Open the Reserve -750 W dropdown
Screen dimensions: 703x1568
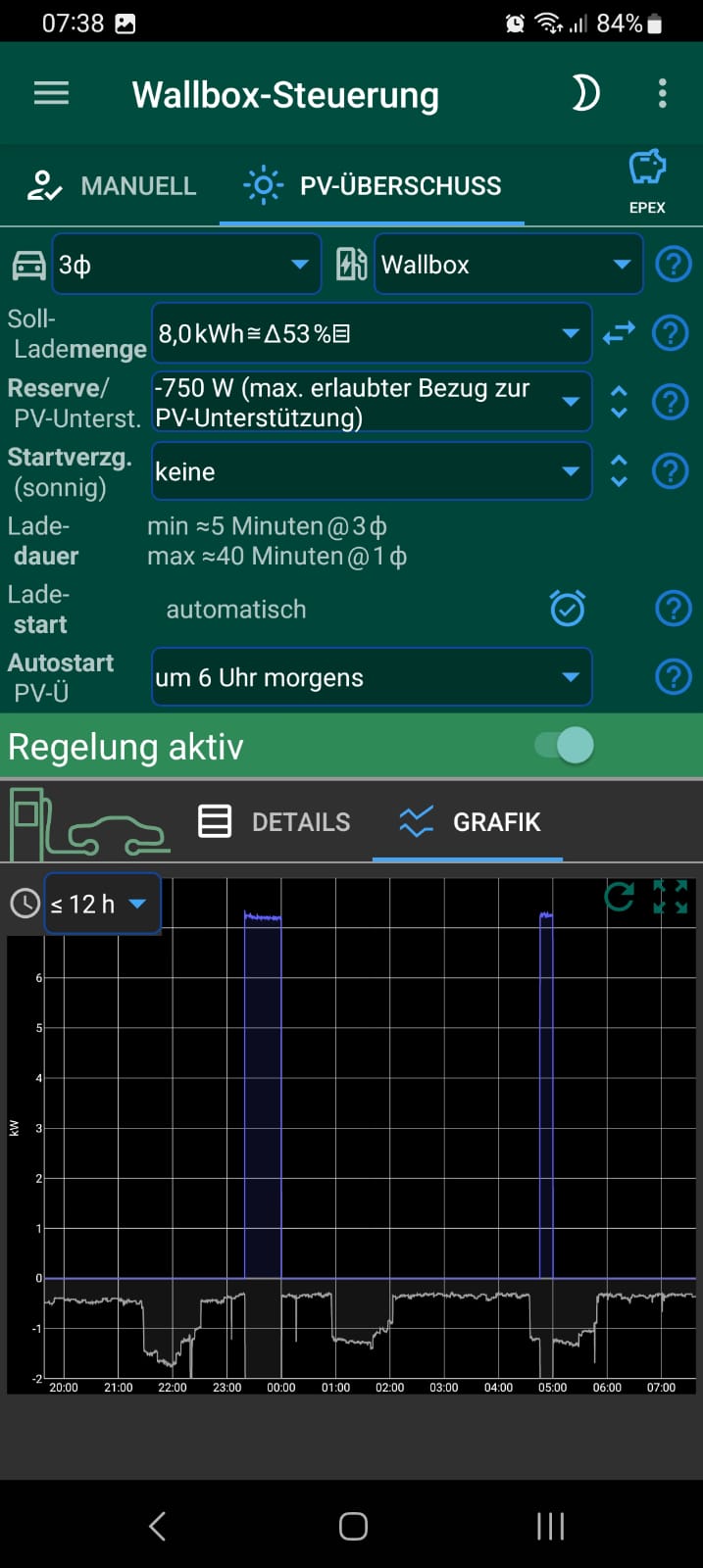(371, 403)
